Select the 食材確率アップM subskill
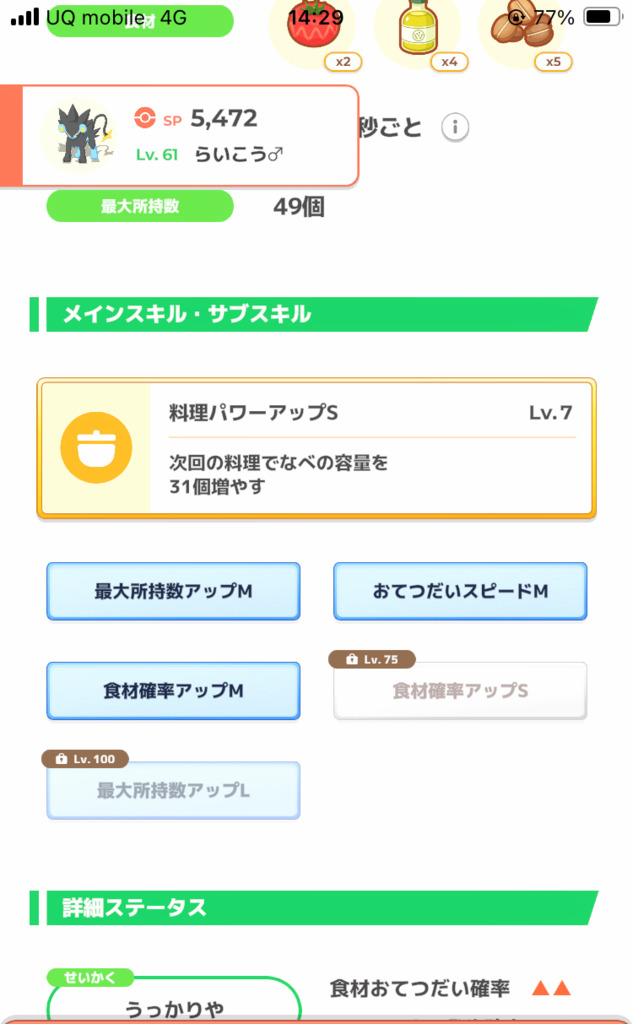This screenshot has width=633, height=1024. (173, 690)
